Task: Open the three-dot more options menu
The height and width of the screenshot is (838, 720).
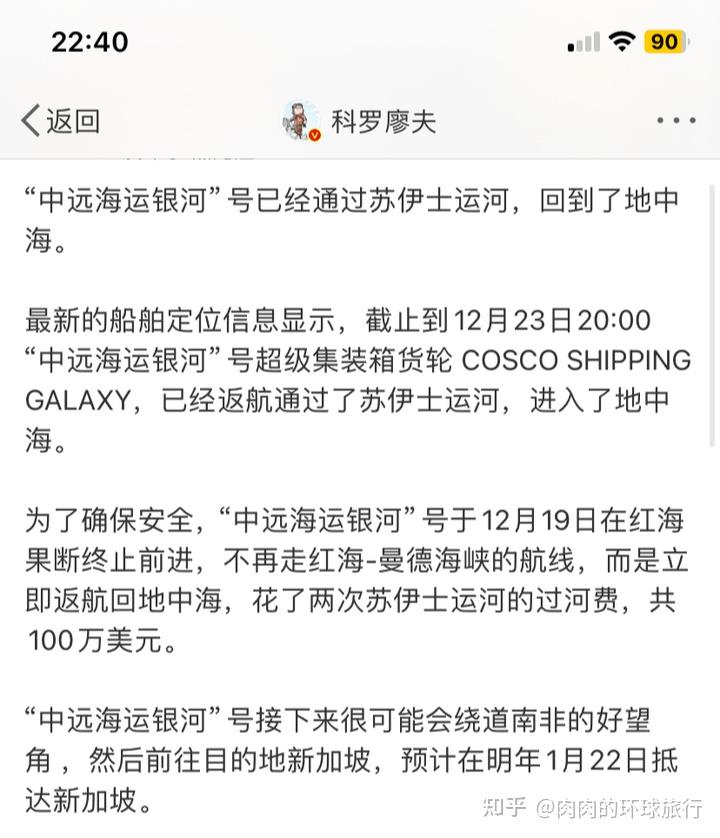Action: (676, 121)
